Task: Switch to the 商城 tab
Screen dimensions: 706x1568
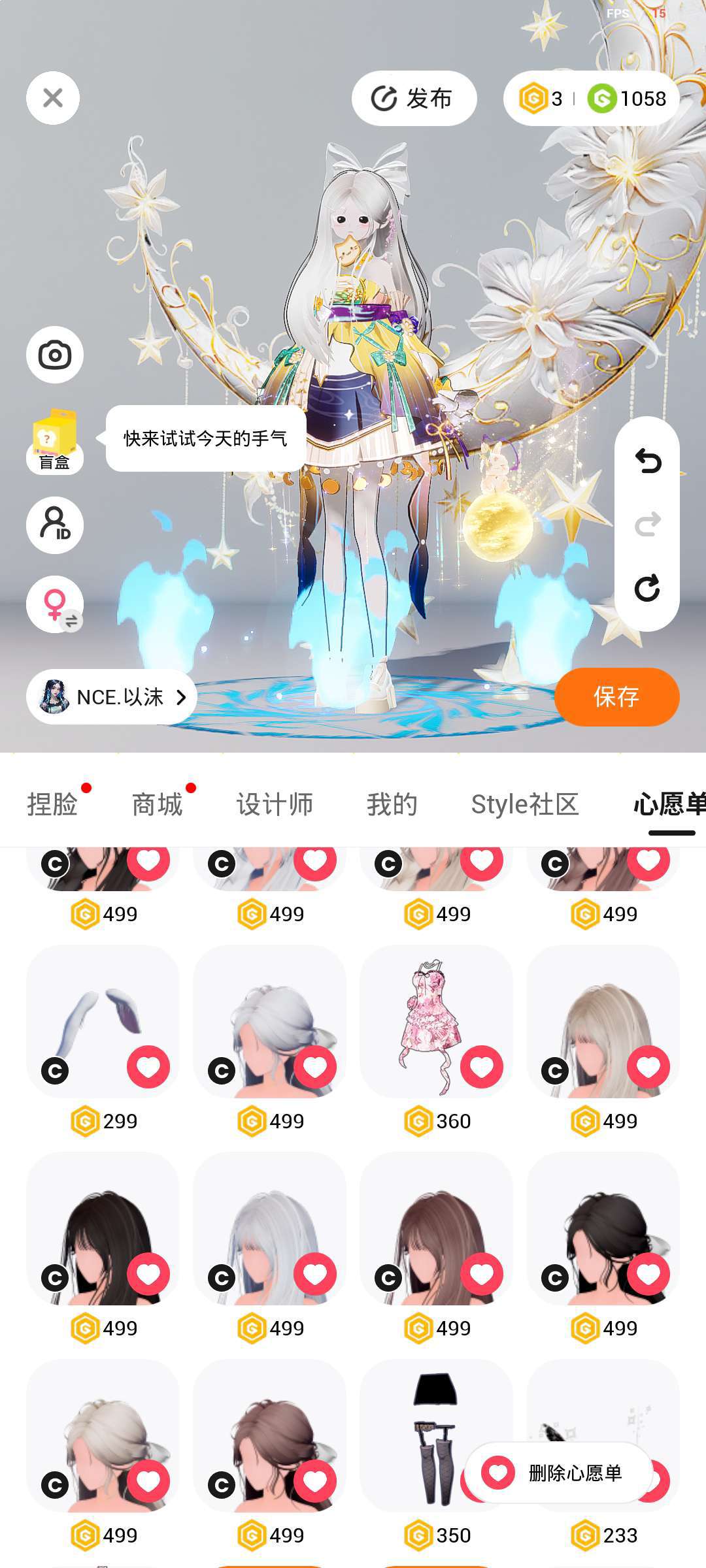Action: point(157,804)
